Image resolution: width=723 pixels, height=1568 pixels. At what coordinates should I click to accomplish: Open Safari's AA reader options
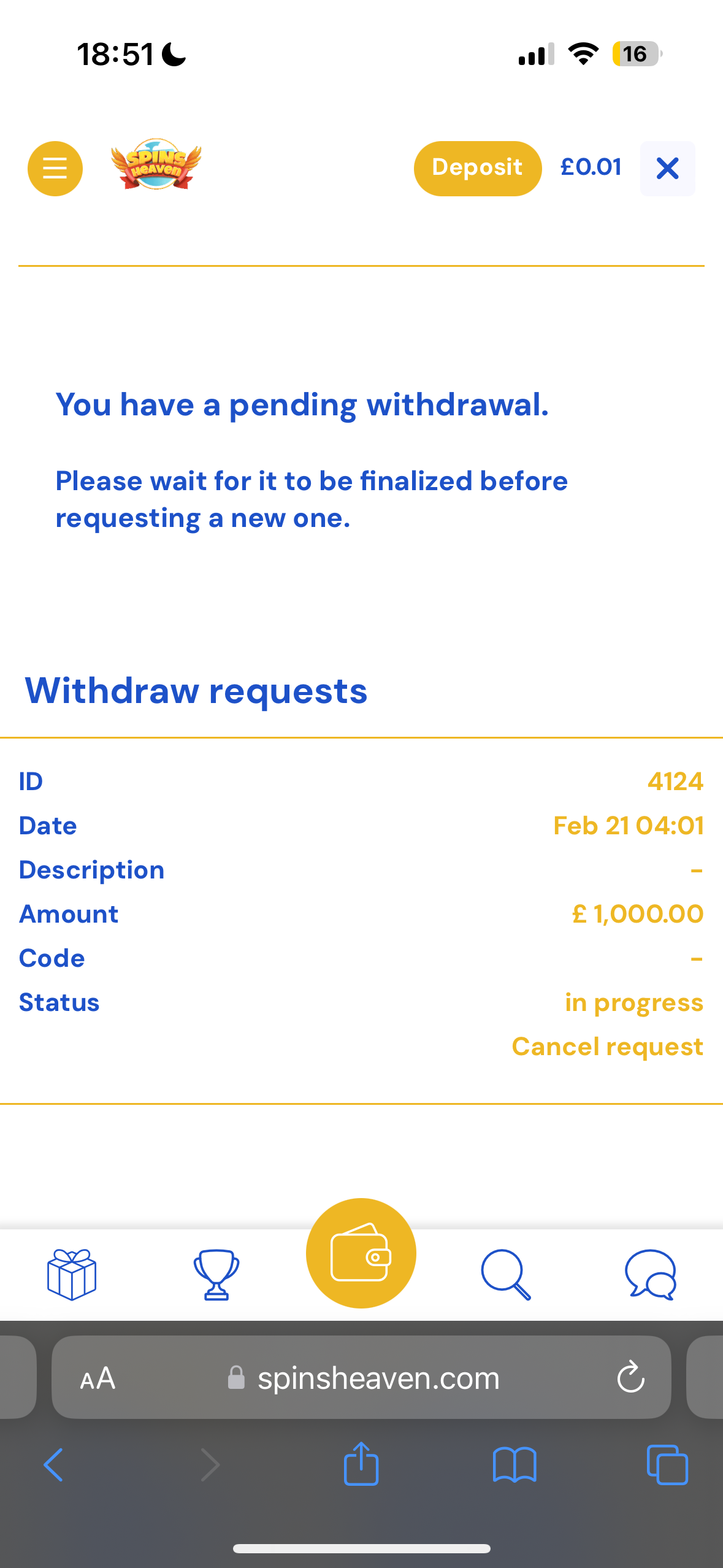(98, 1378)
